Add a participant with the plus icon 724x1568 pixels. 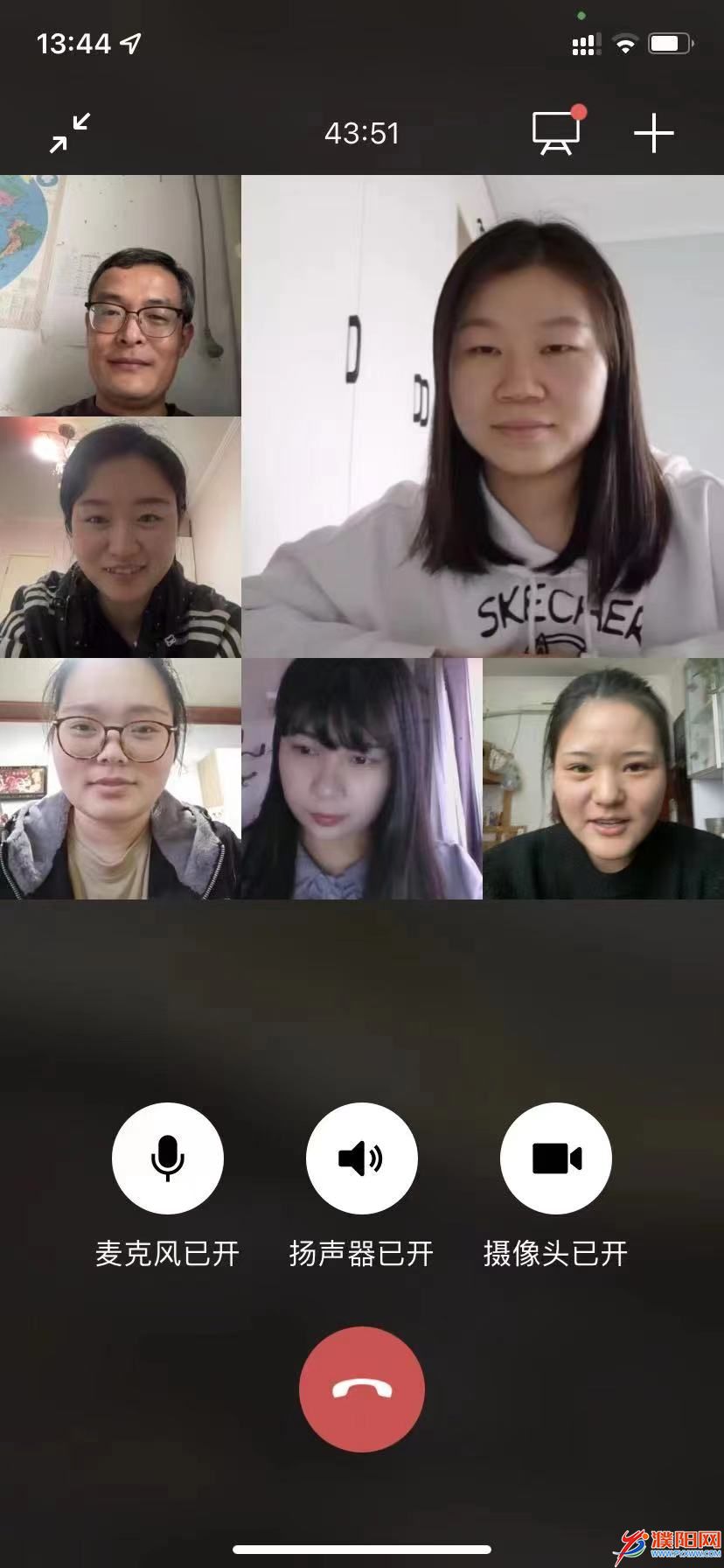(x=653, y=134)
